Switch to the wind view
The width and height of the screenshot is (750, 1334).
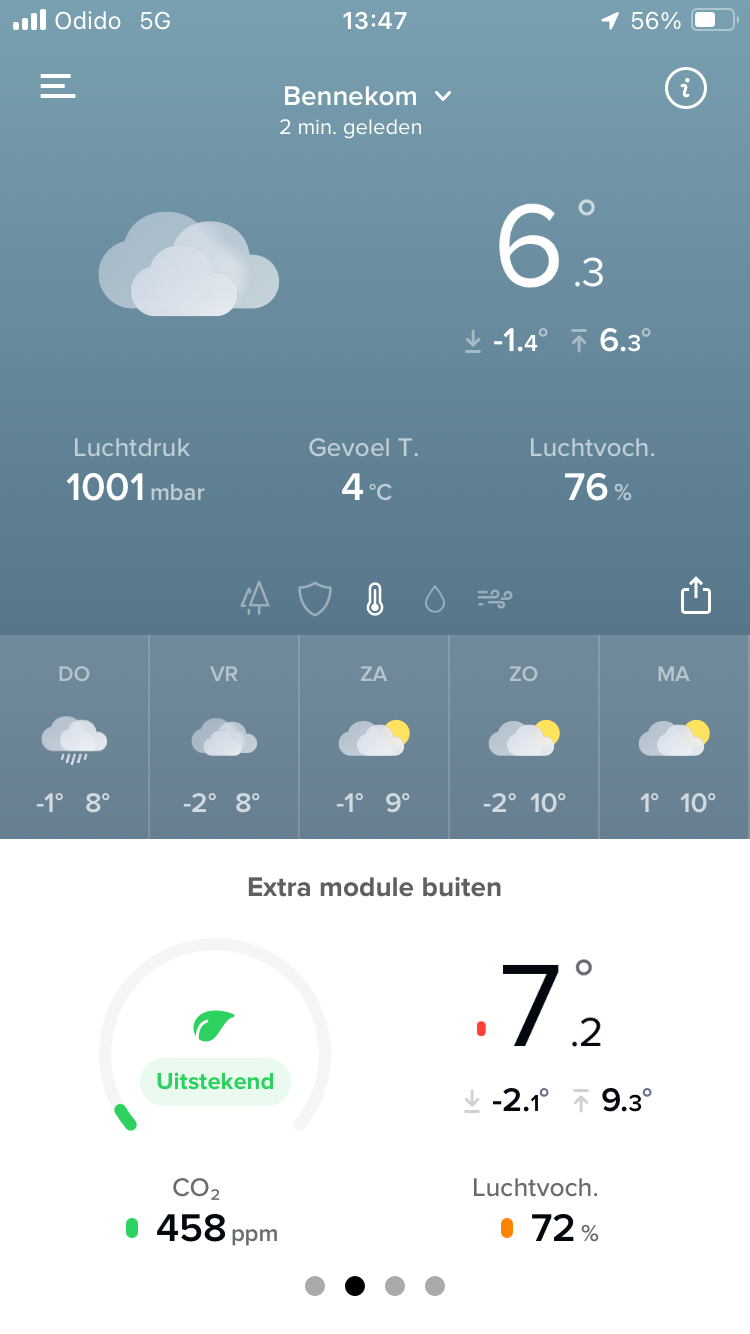tap(495, 599)
